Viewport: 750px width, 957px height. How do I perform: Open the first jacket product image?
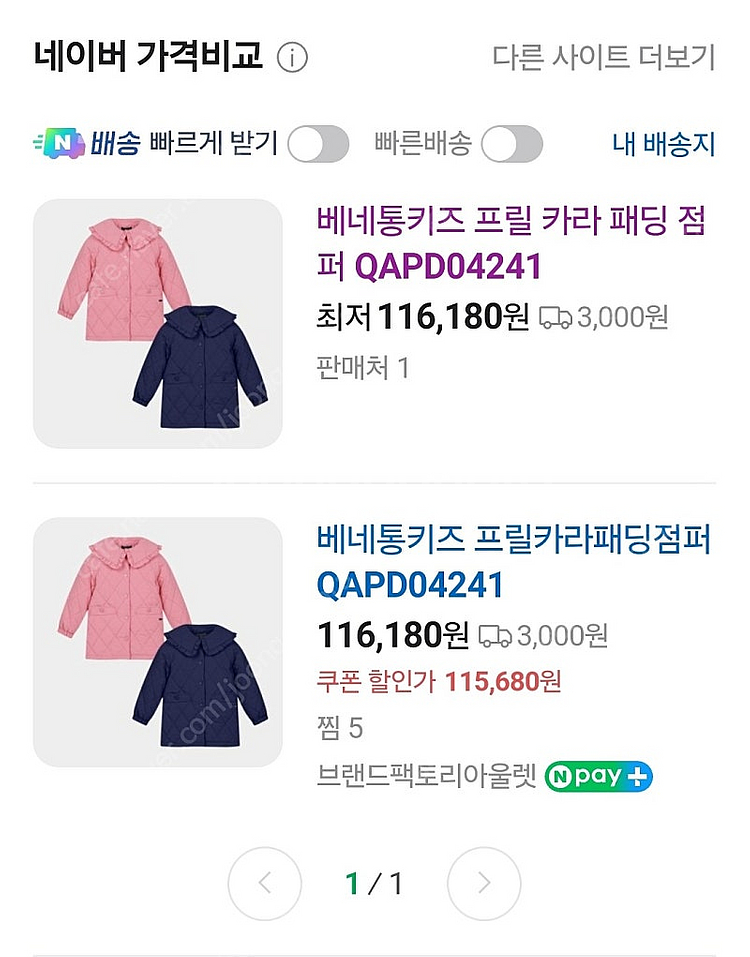(158, 323)
